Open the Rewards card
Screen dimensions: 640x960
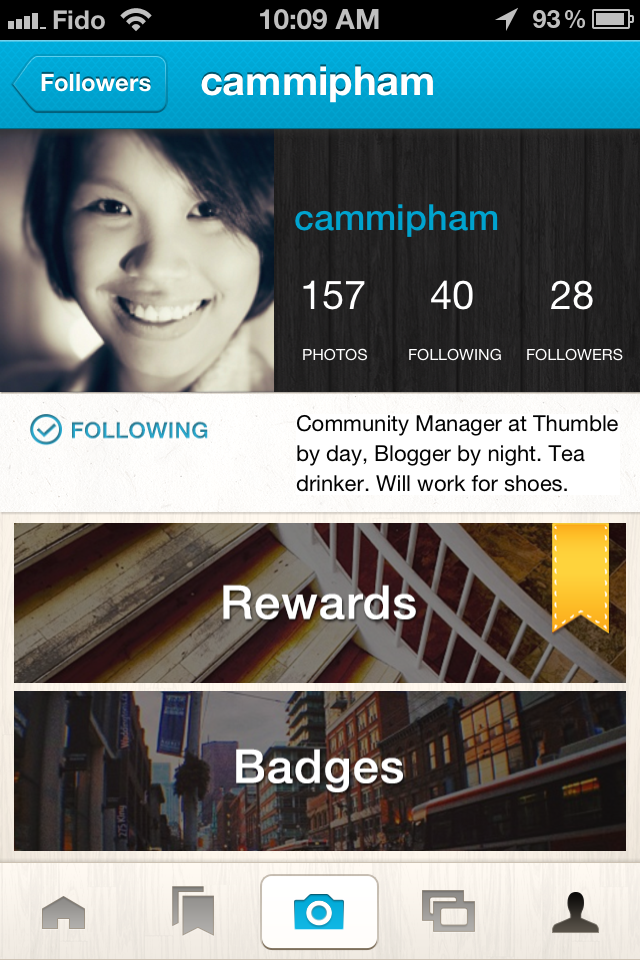point(320,603)
